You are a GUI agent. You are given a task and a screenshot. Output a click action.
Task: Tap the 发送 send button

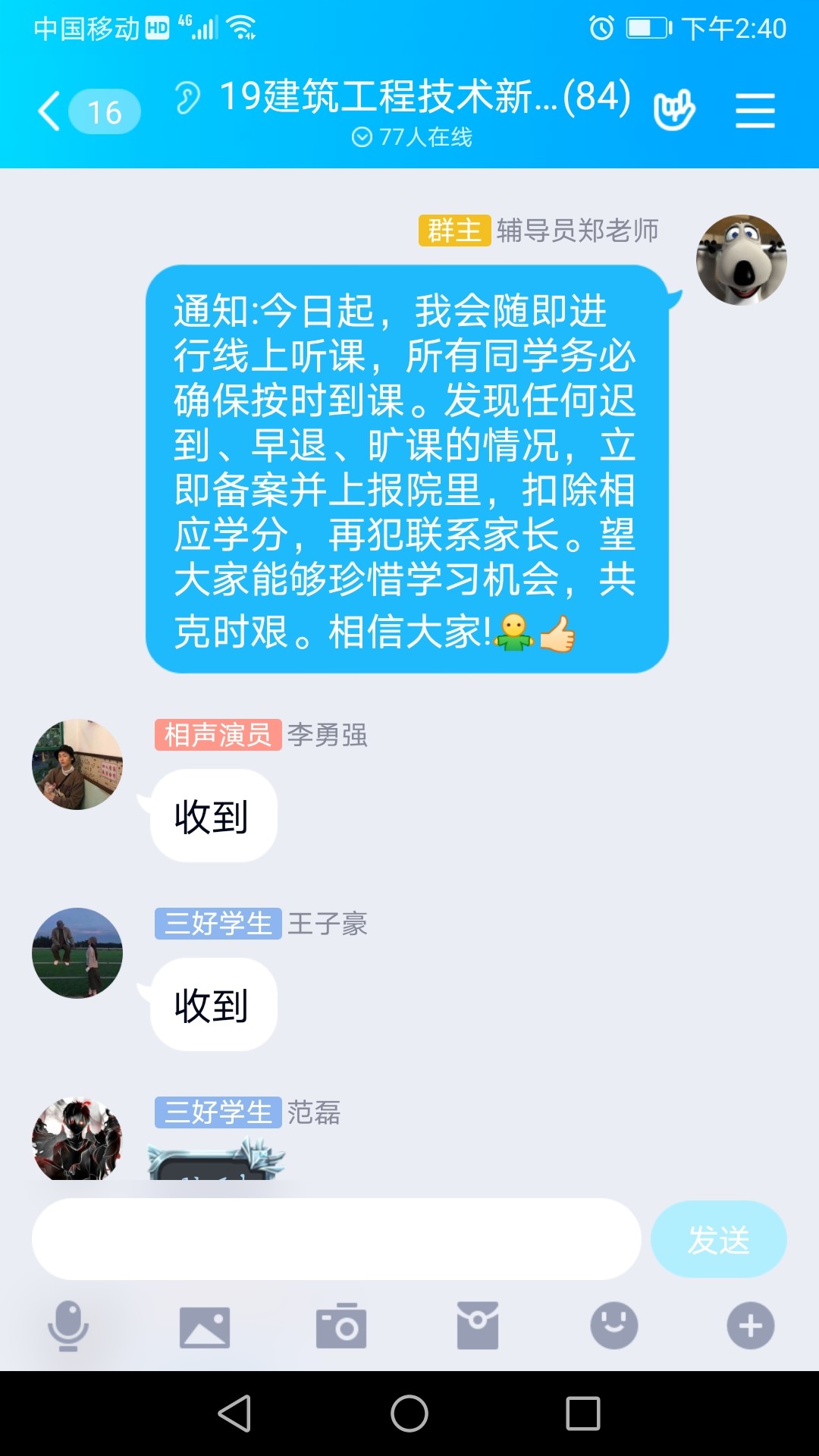pos(718,1239)
